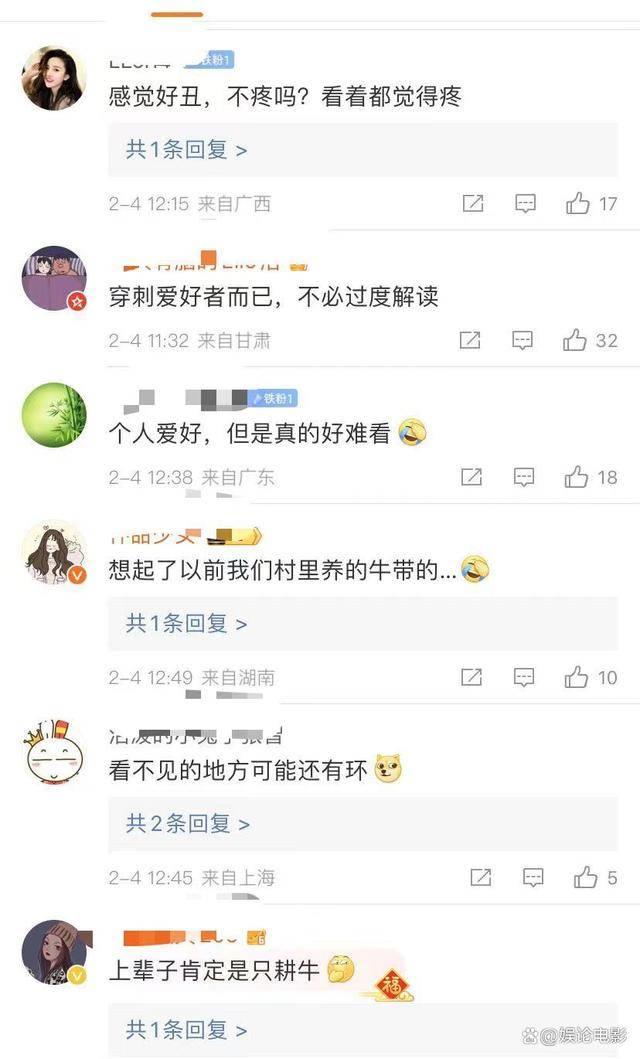This screenshot has width=640, height=1059.
Task: Reply to the comment from 上海
Action: point(533,877)
